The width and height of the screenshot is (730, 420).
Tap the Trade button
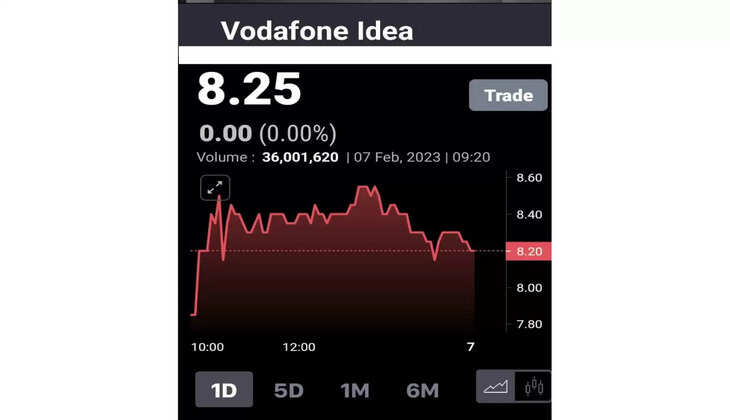508,96
